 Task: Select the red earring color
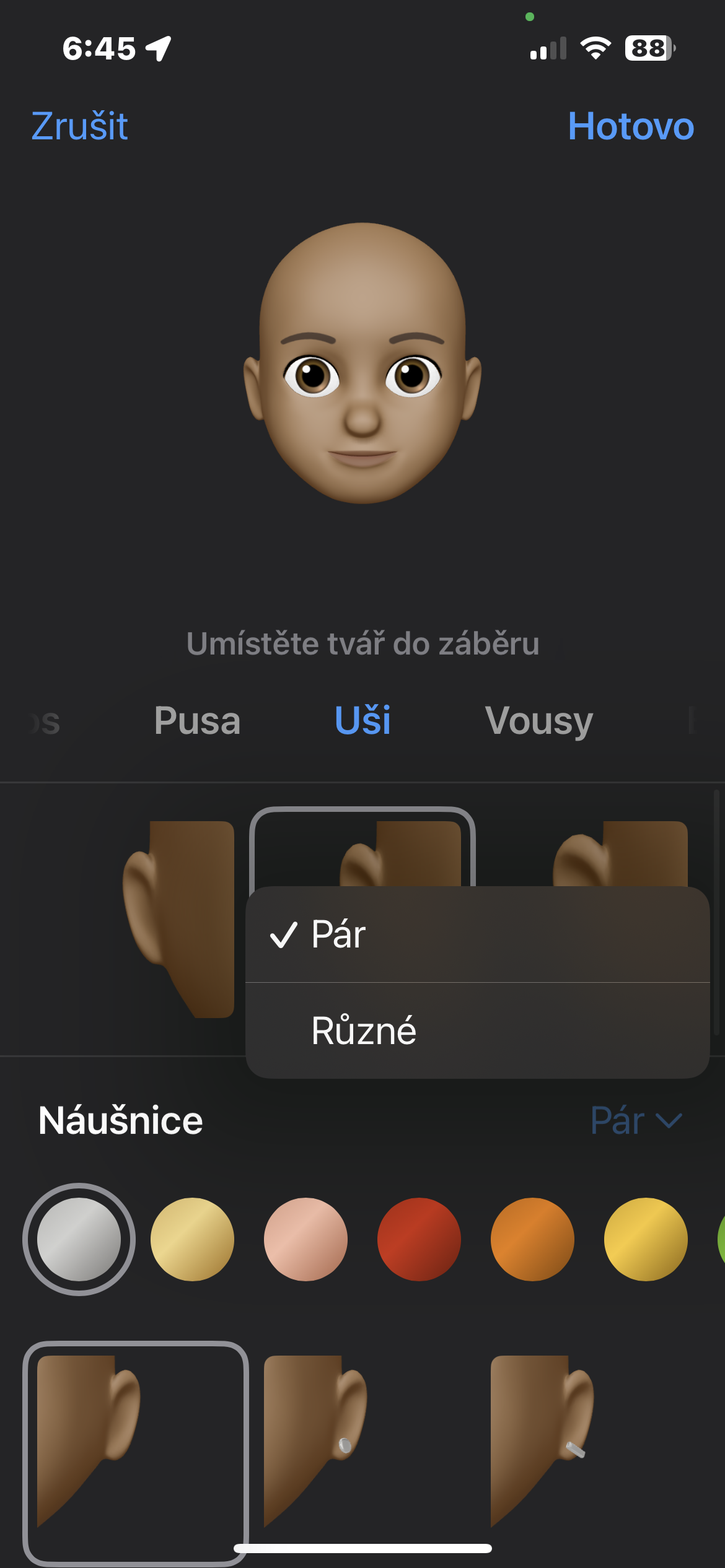click(x=419, y=1239)
